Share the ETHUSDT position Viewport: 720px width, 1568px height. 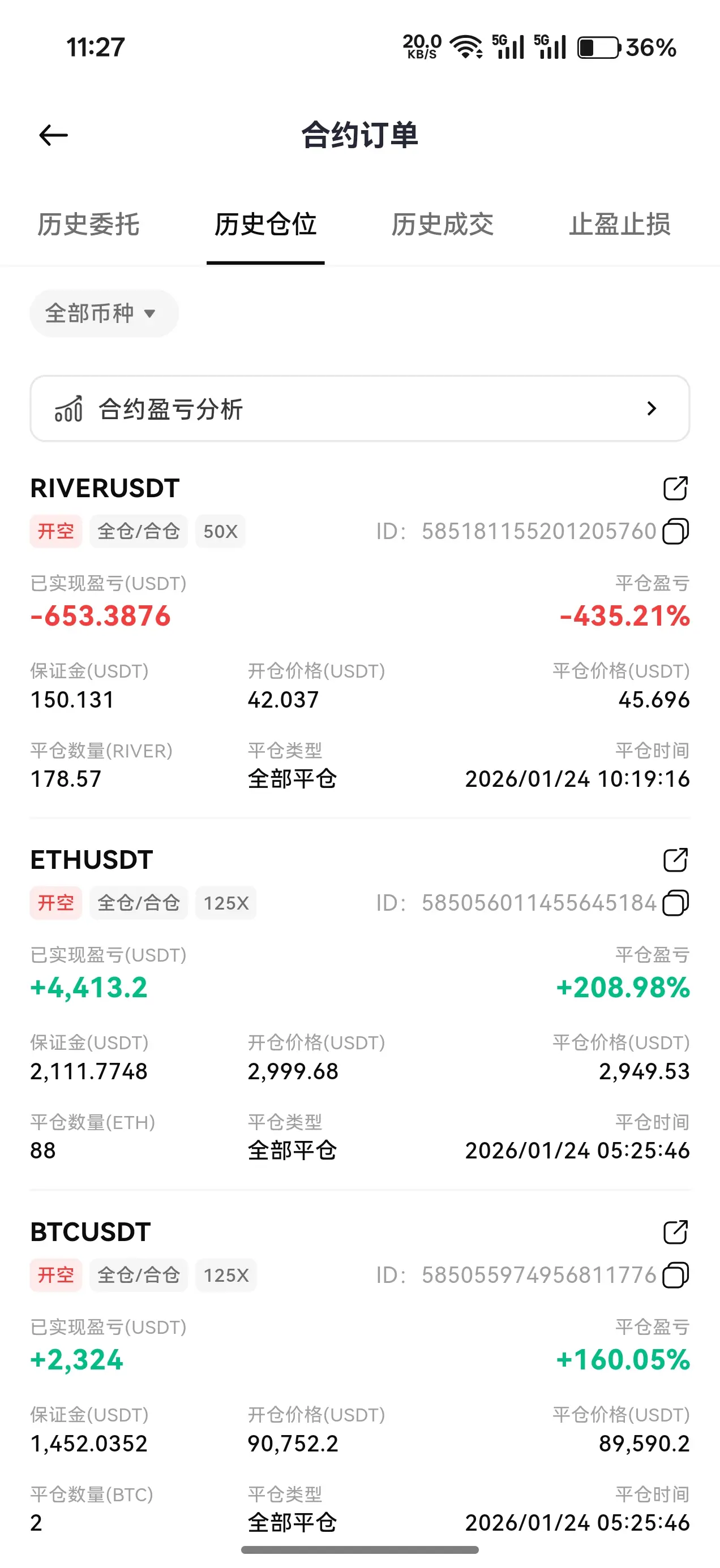click(x=675, y=860)
